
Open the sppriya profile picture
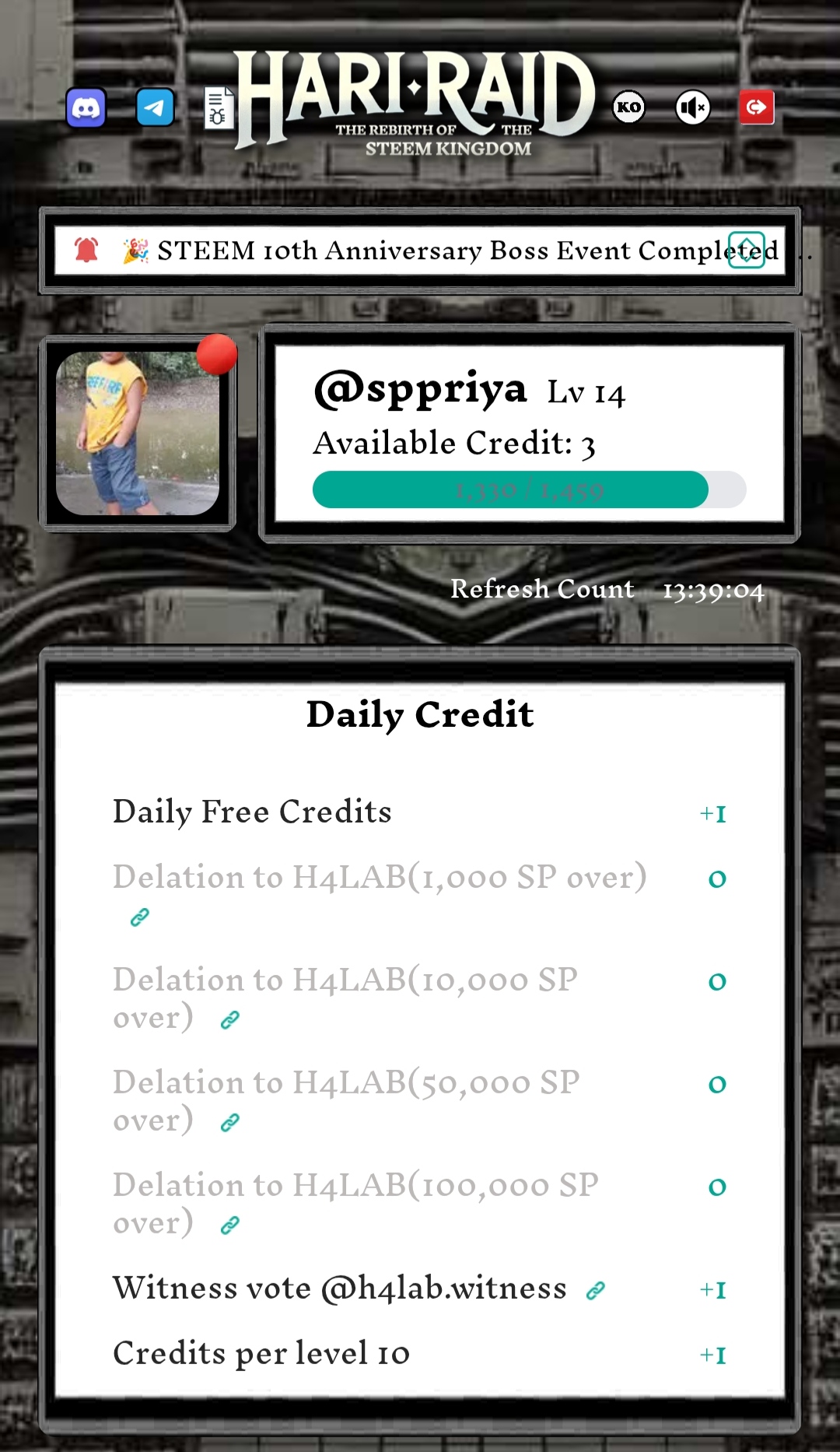point(138,433)
